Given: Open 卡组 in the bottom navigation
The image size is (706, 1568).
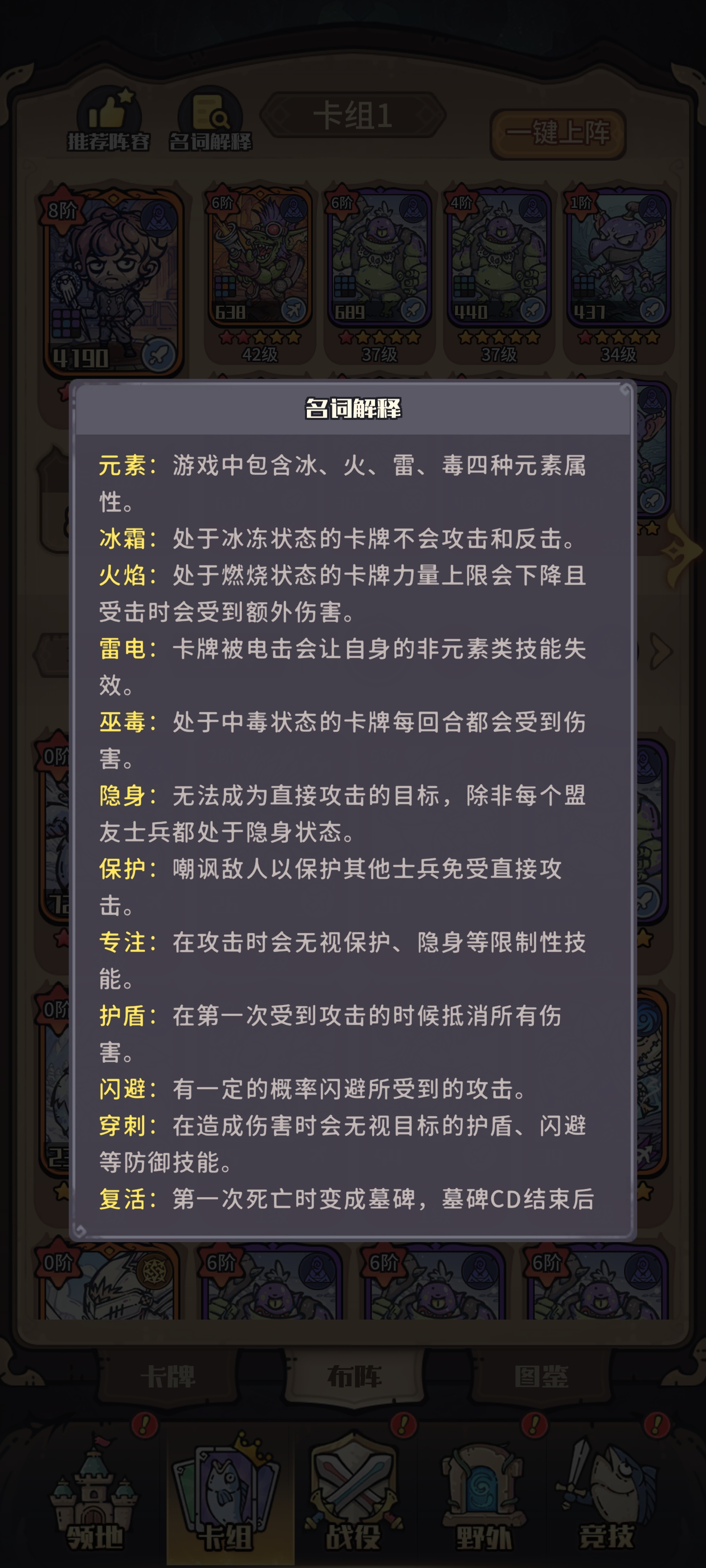Looking at the screenshot, I should coord(227,1497).
